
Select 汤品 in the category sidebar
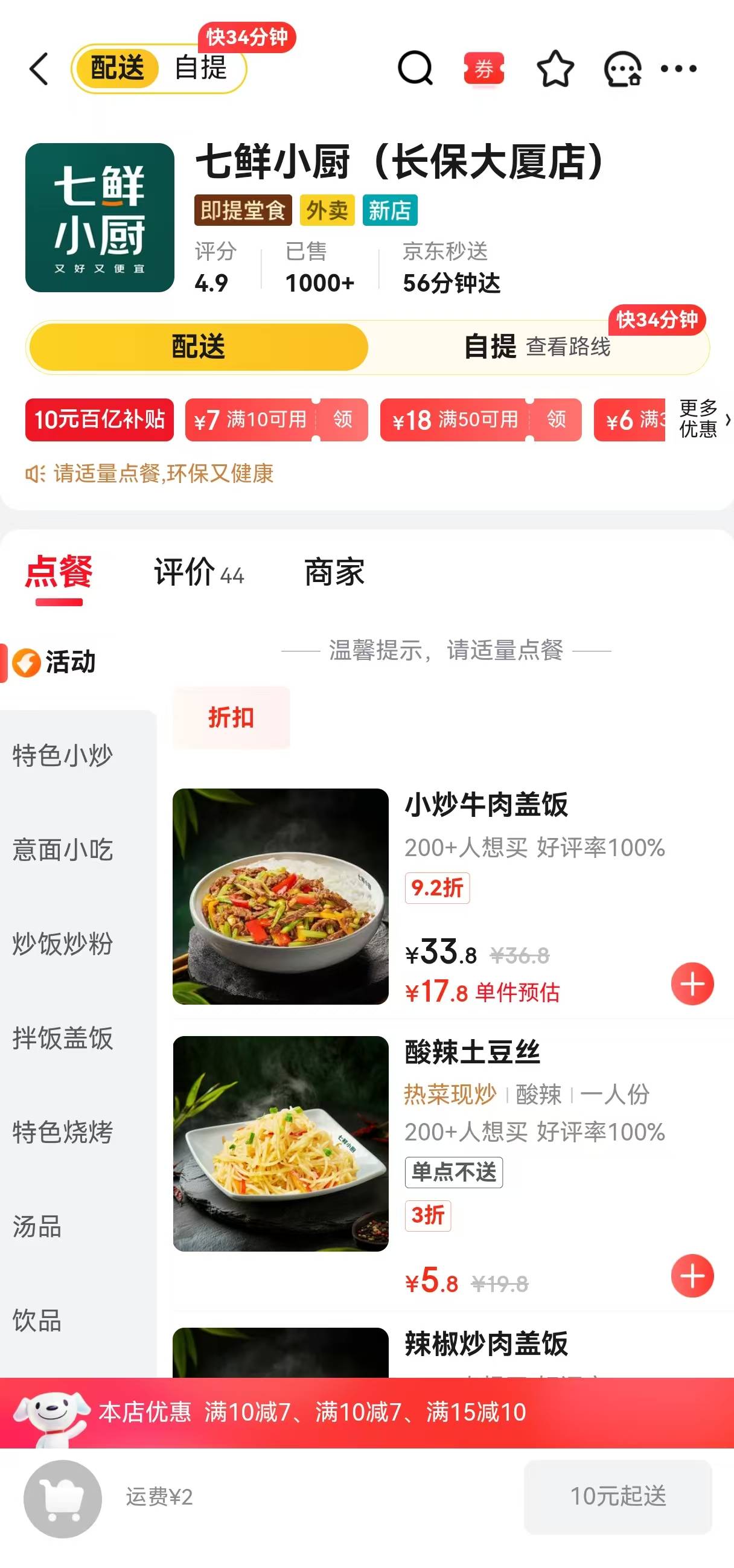(36, 1225)
